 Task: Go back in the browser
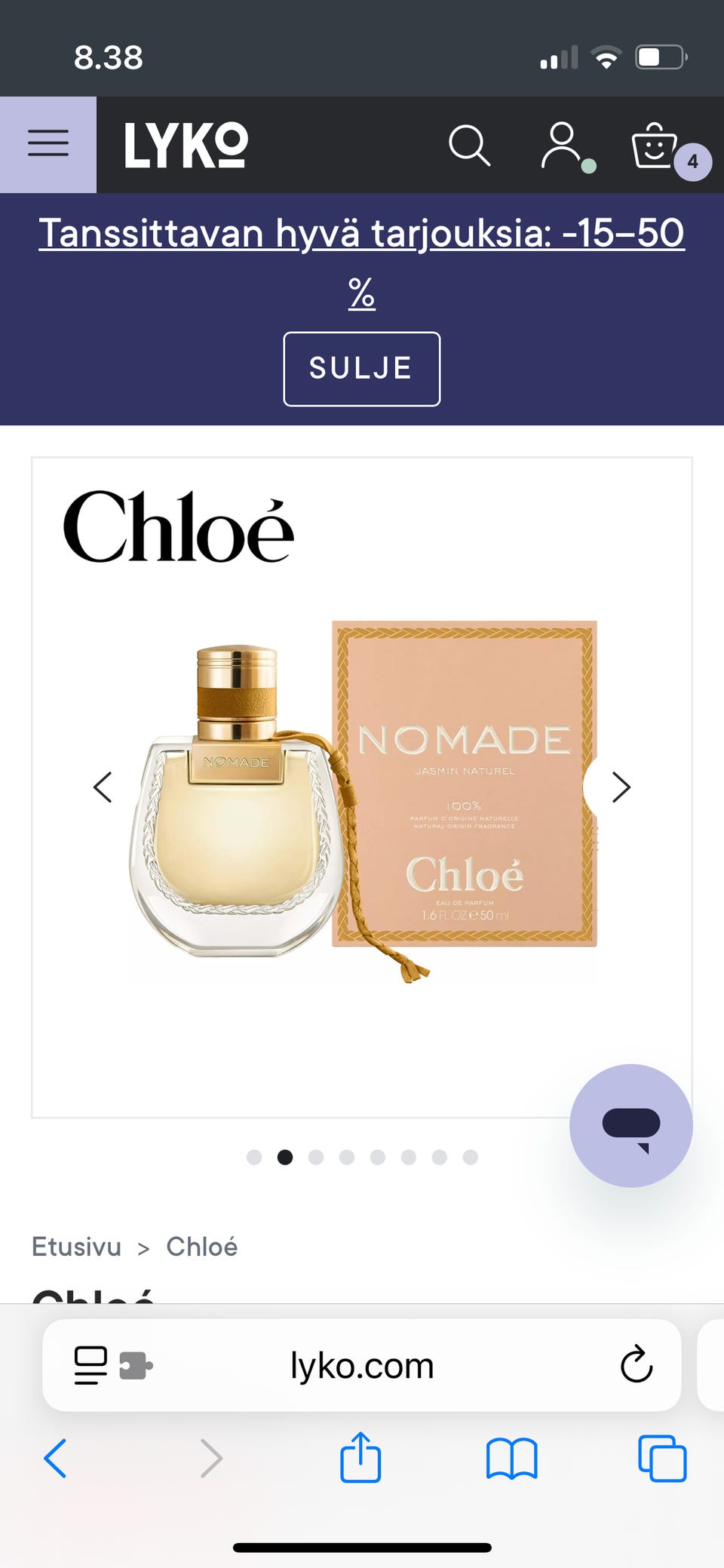56,1458
